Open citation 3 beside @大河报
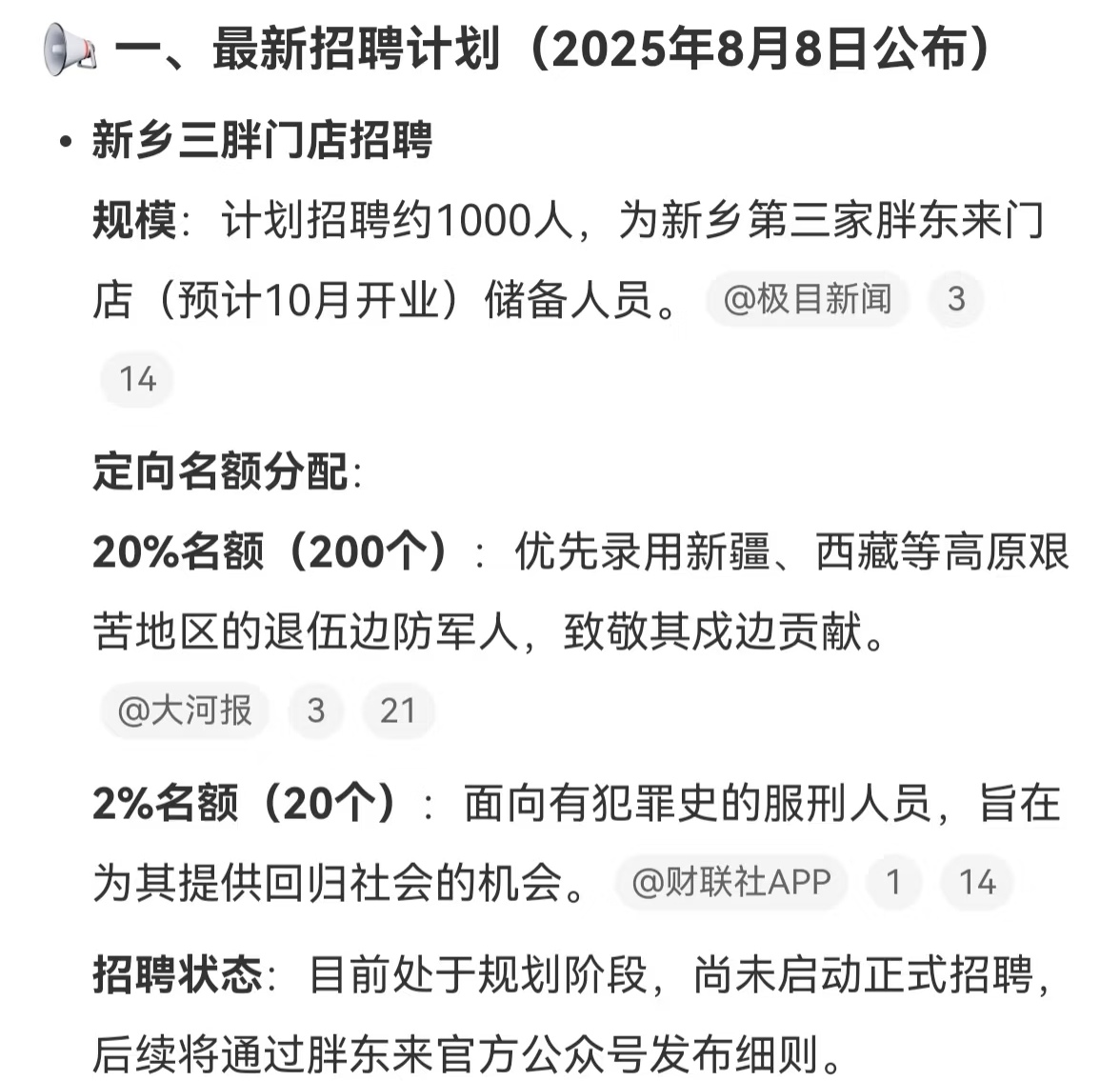The width and height of the screenshot is (1120, 1081). point(315,711)
